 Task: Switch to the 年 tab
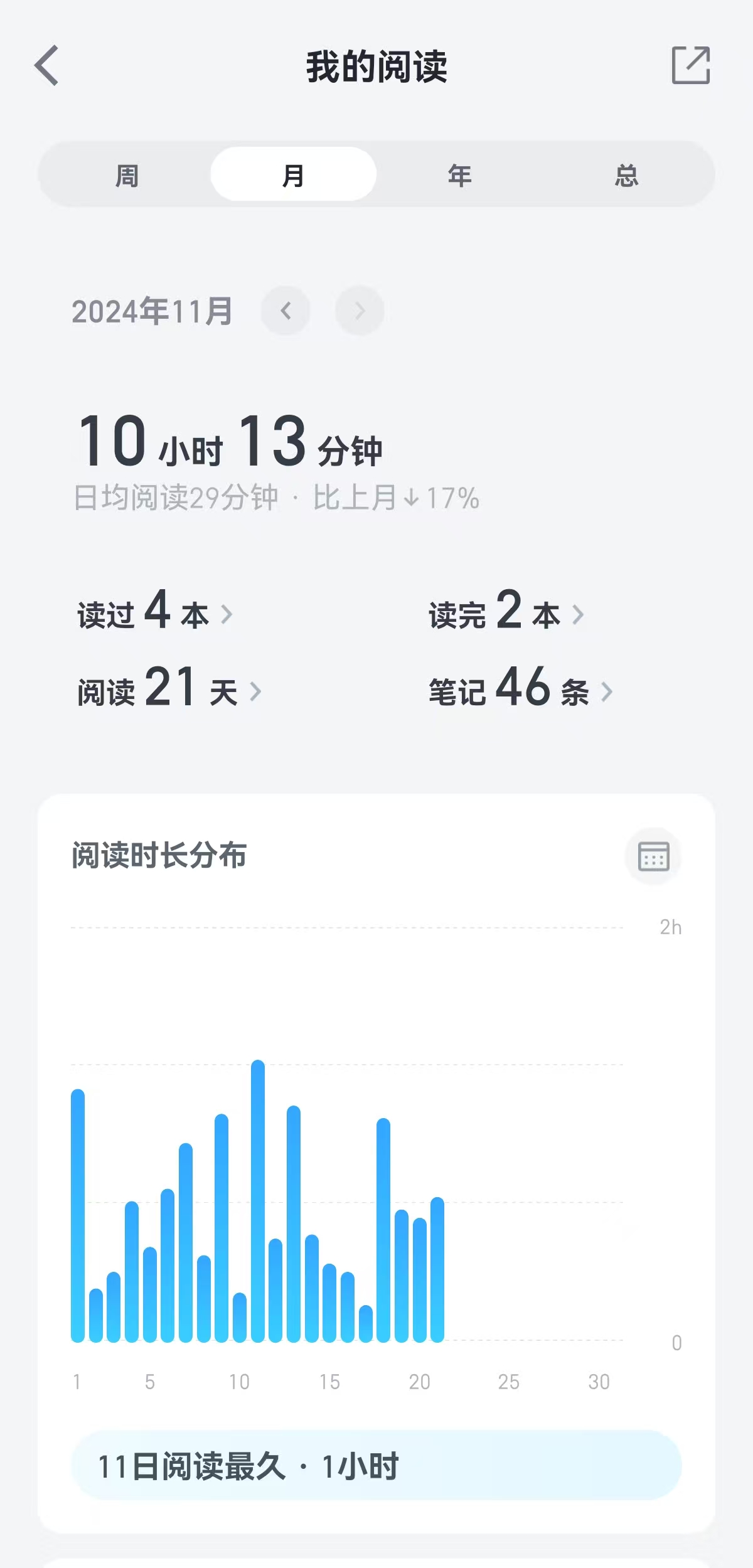click(459, 175)
